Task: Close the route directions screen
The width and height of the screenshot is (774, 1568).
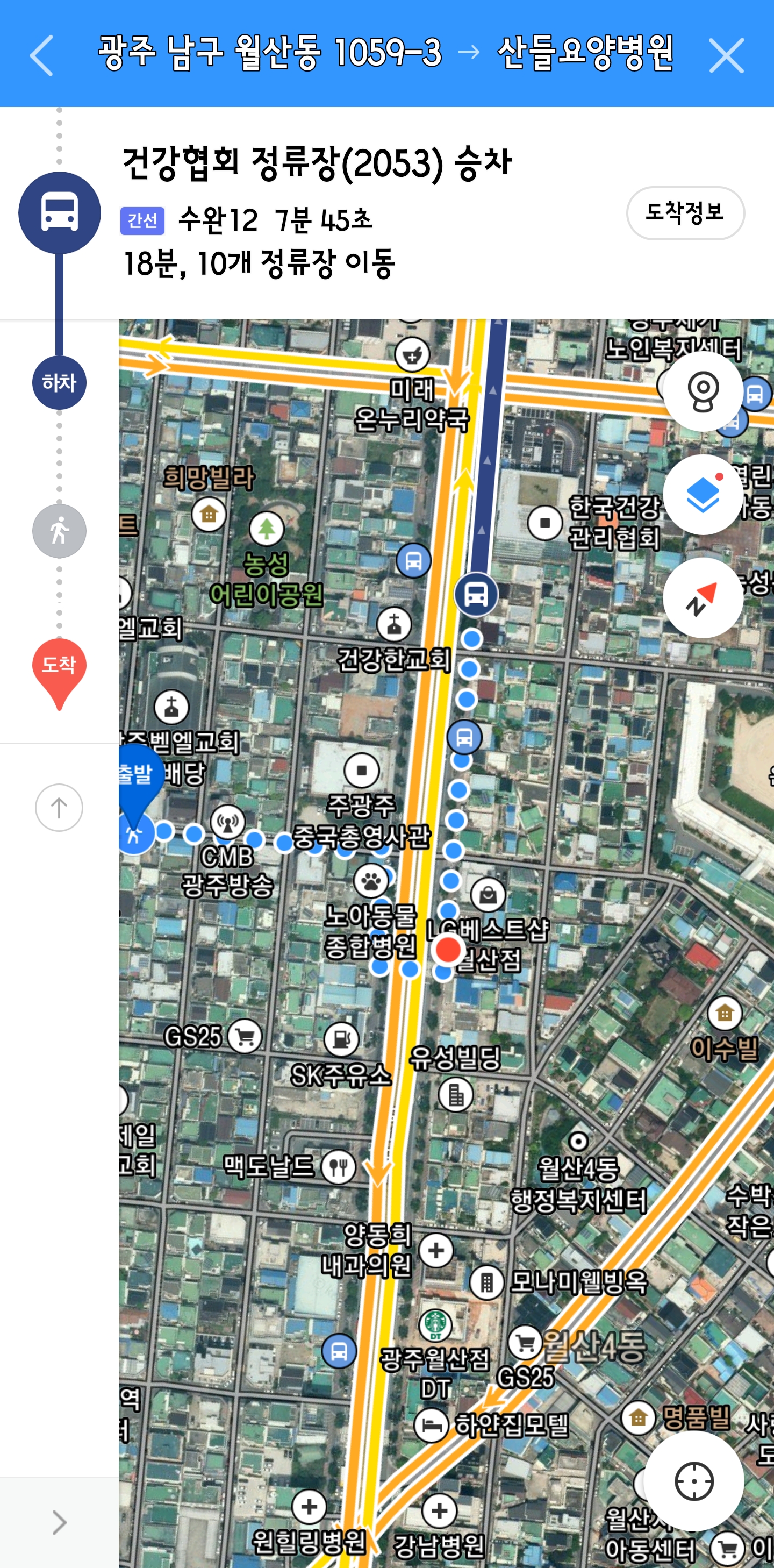Action: (x=727, y=55)
